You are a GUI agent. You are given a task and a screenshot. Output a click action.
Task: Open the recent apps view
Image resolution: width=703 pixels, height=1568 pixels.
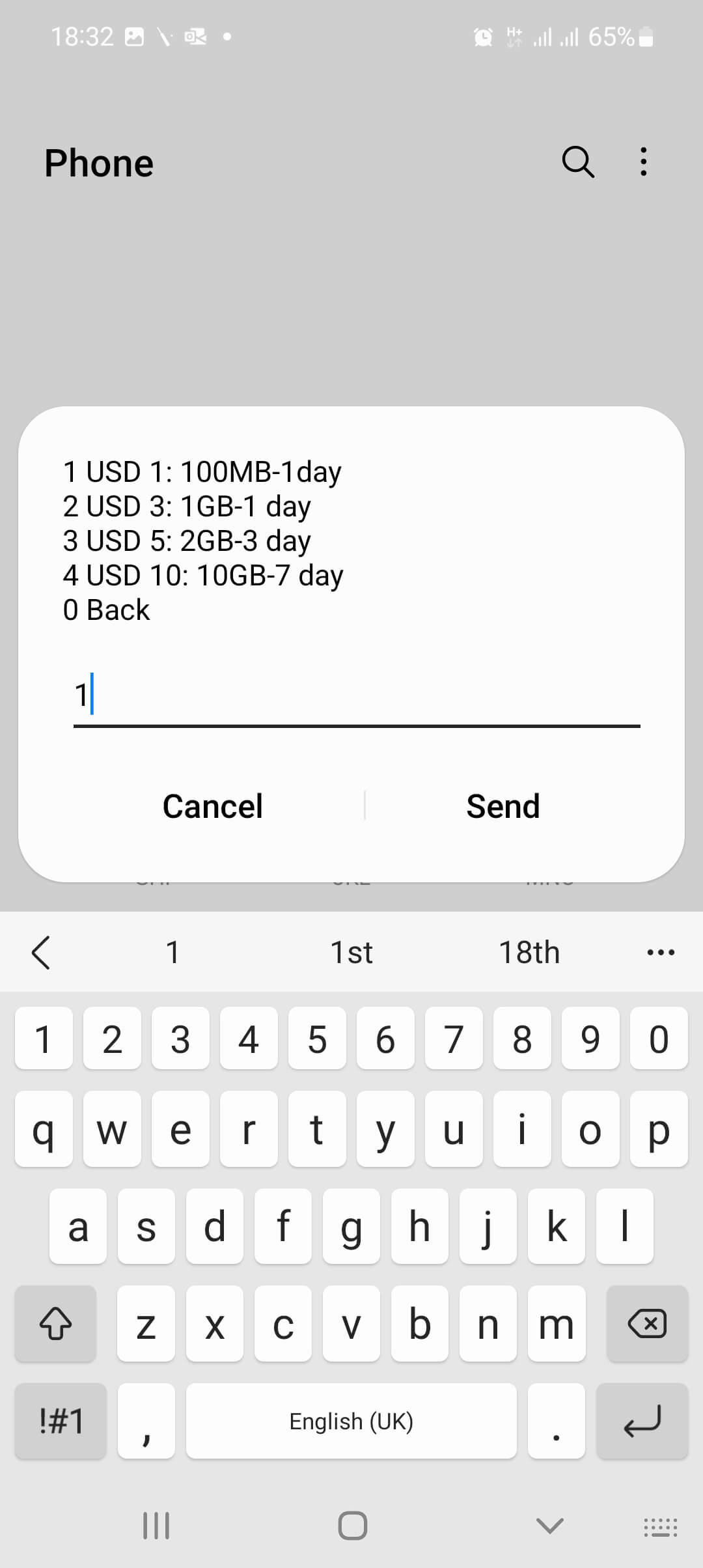coord(156,1526)
